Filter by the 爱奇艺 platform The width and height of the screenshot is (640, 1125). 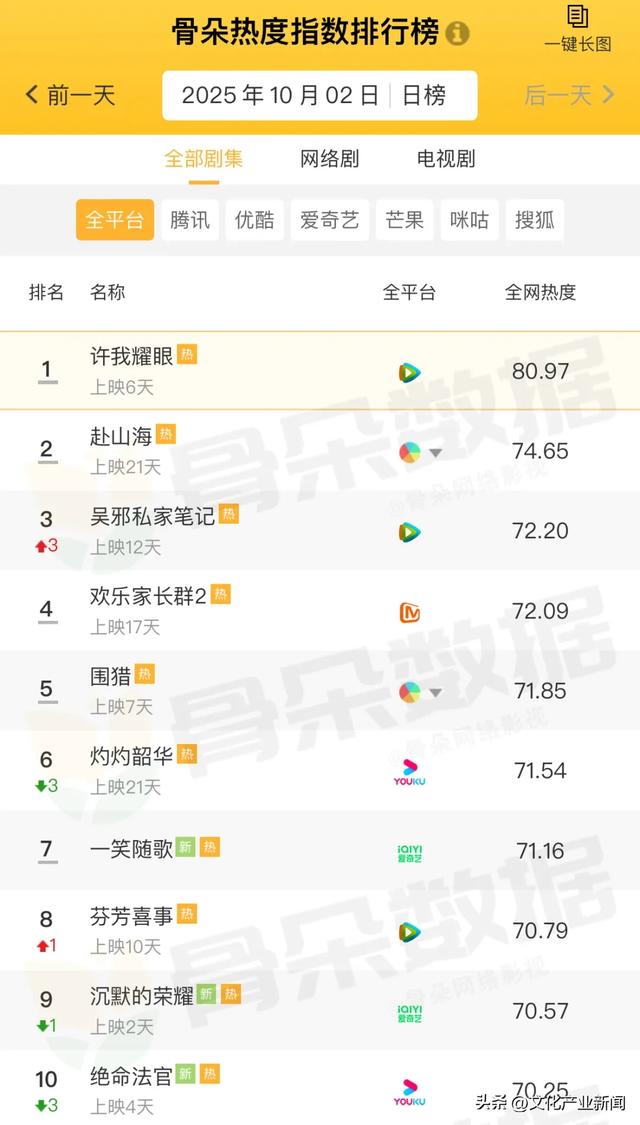pos(329,220)
